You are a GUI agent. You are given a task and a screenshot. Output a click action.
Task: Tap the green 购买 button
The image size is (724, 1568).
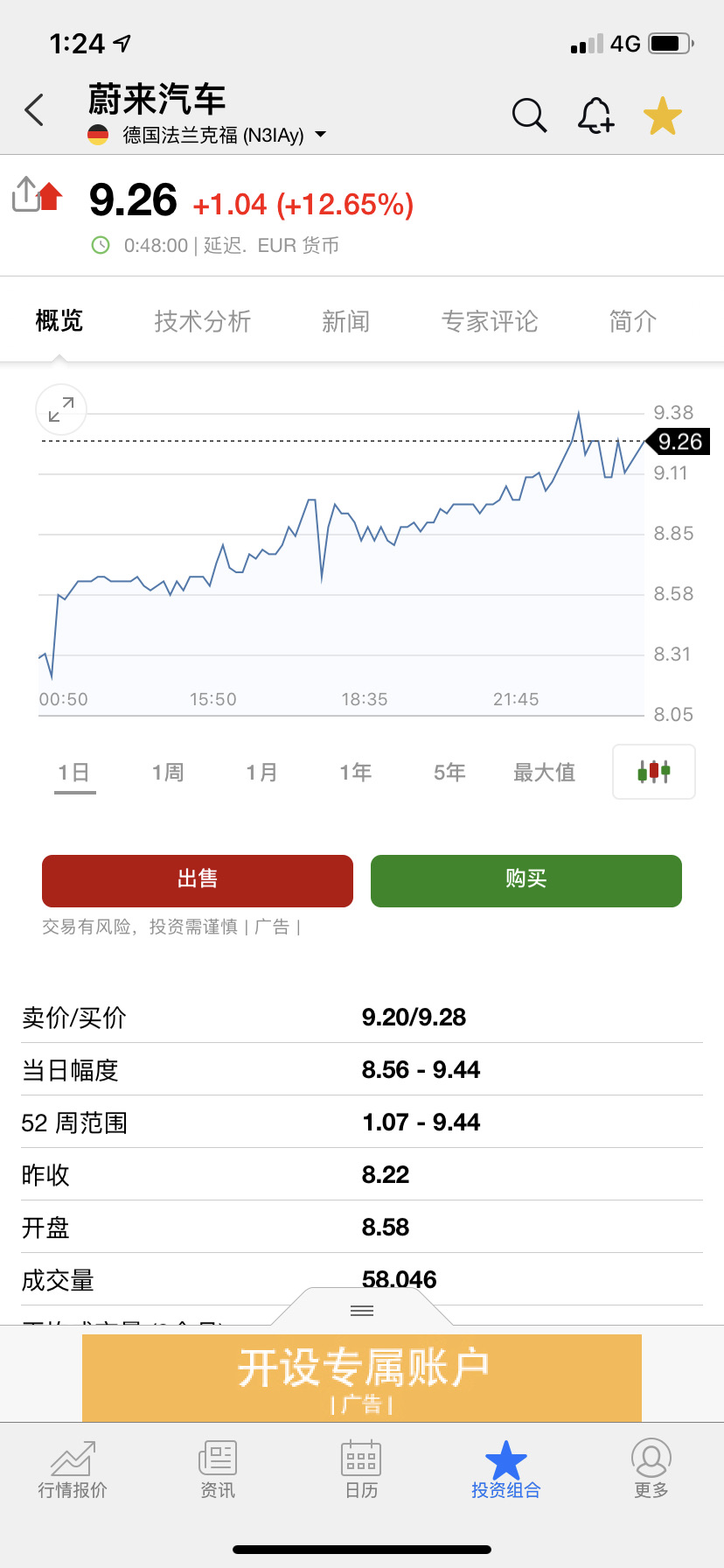coord(526,880)
